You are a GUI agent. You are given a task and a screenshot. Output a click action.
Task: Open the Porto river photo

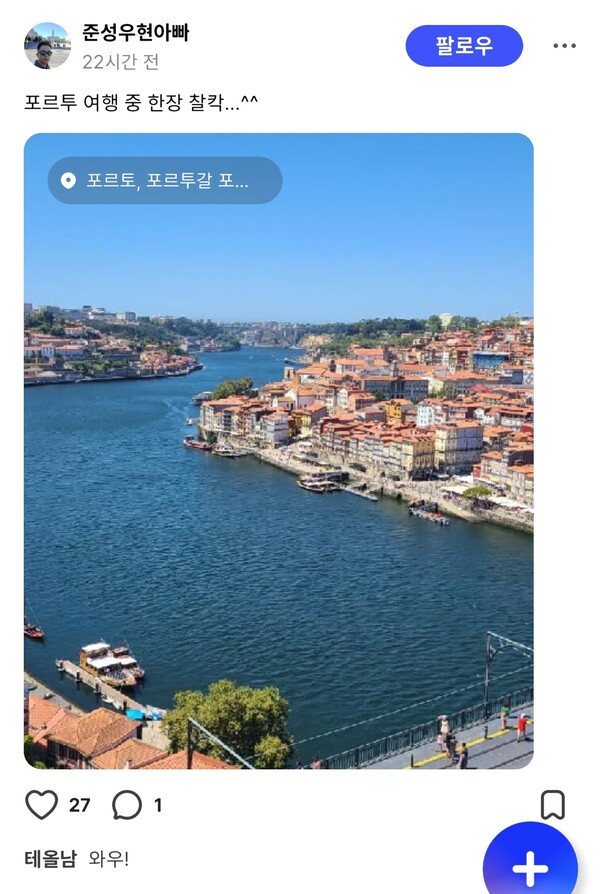coord(278,480)
